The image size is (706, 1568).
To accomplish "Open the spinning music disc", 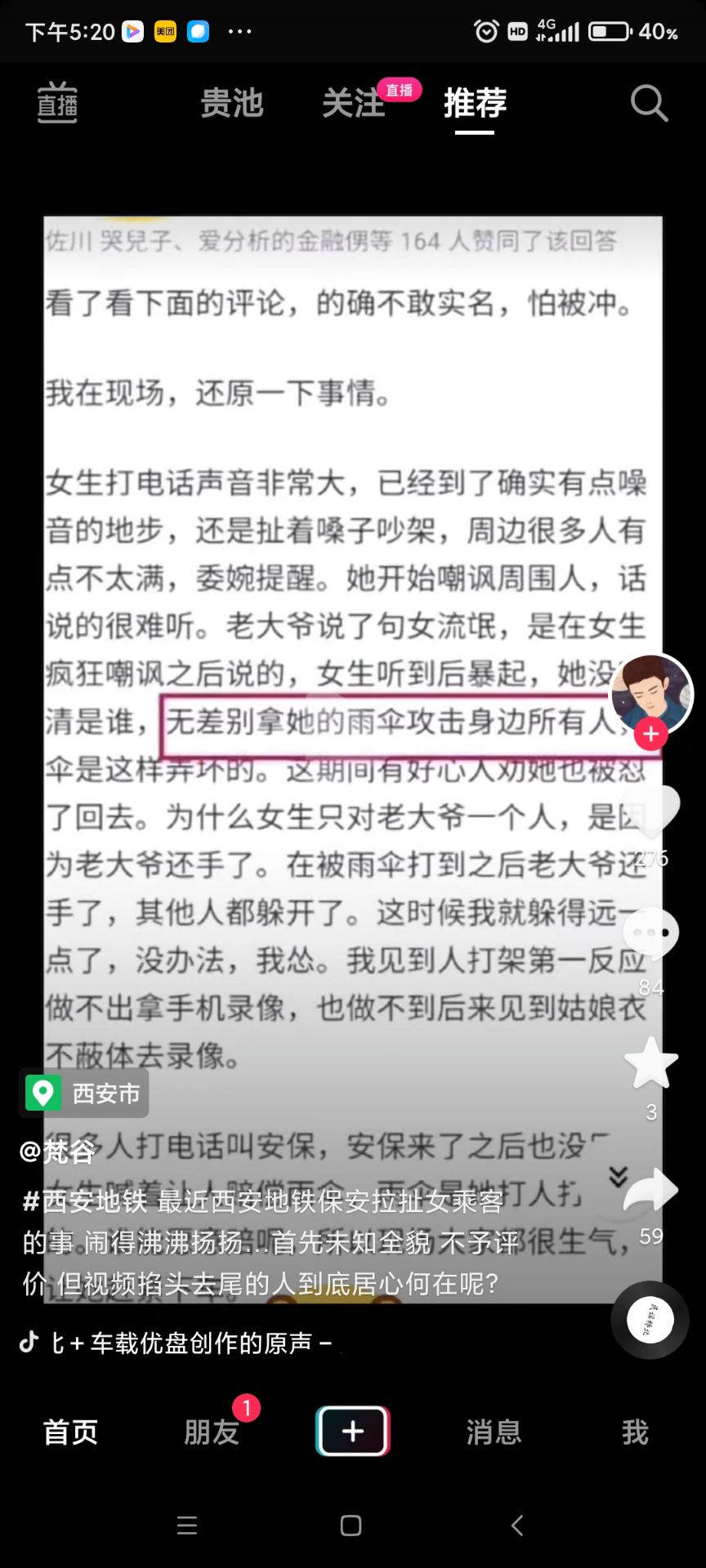I will click(x=650, y=1320).
